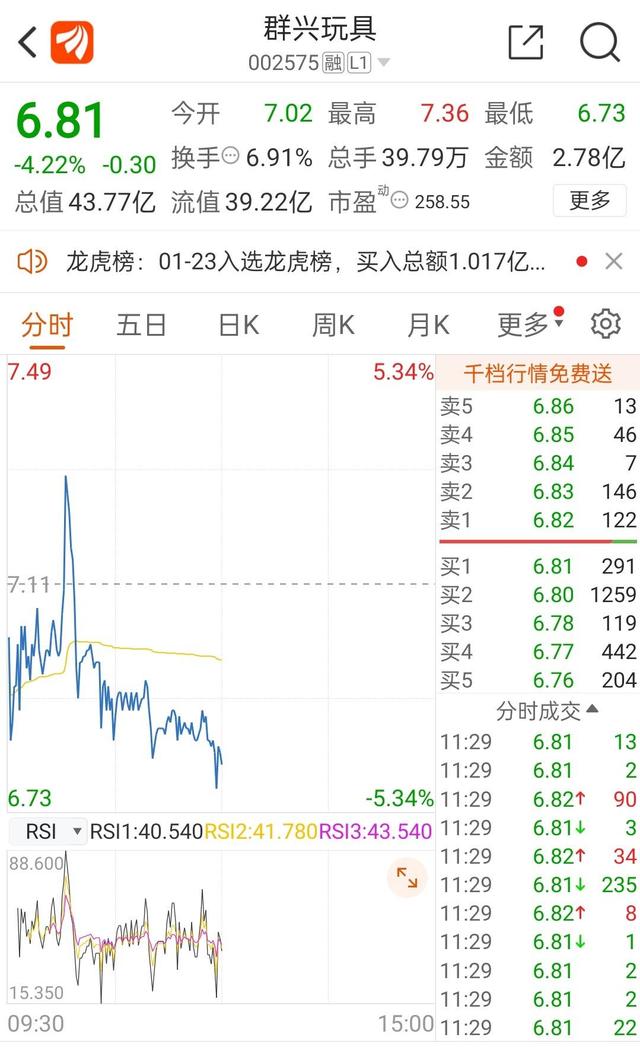
Task: Switch to the 日K chart tab
Action: coord(238,325)
